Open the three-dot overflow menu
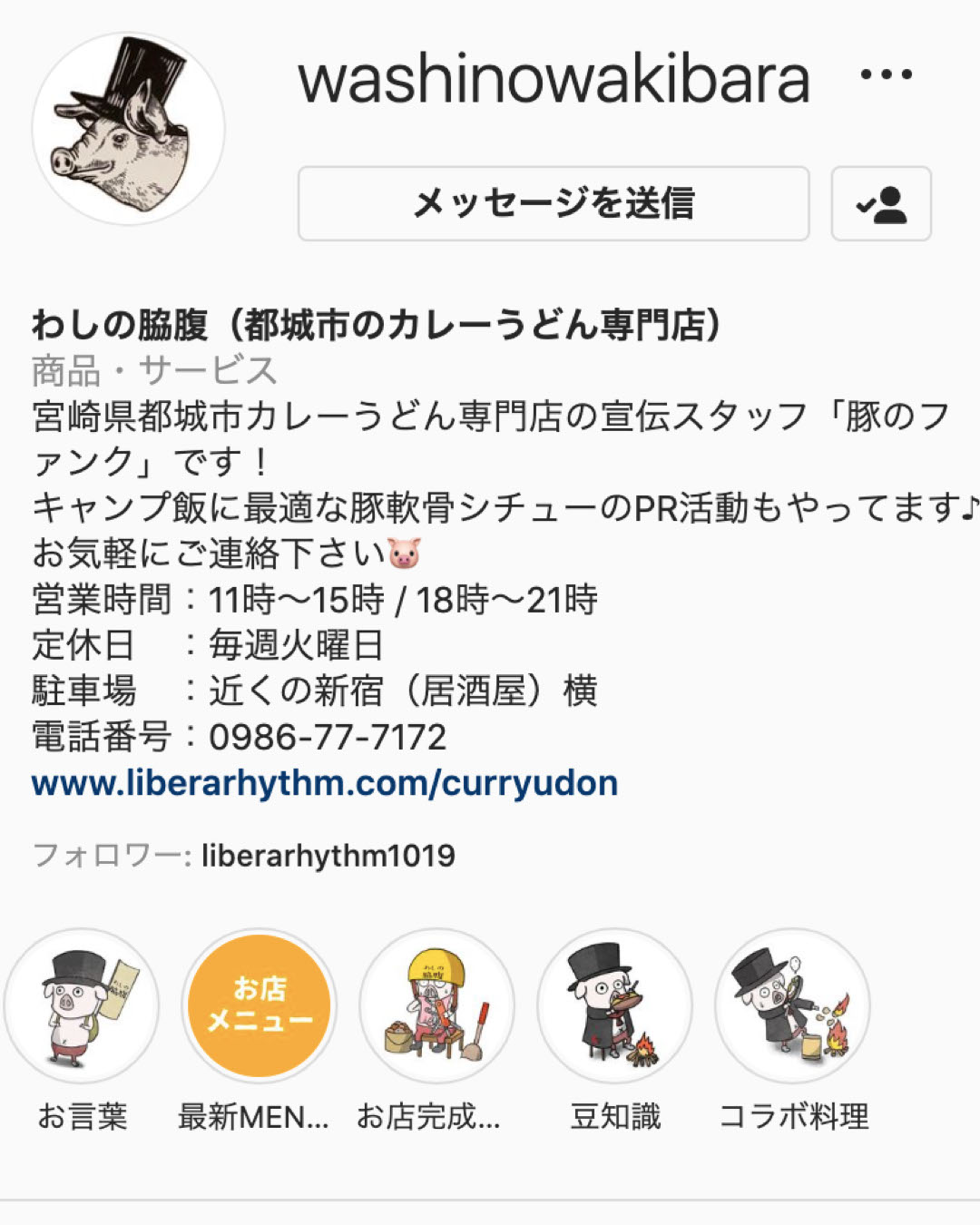The image size is (980, 1225). (886, 75)
